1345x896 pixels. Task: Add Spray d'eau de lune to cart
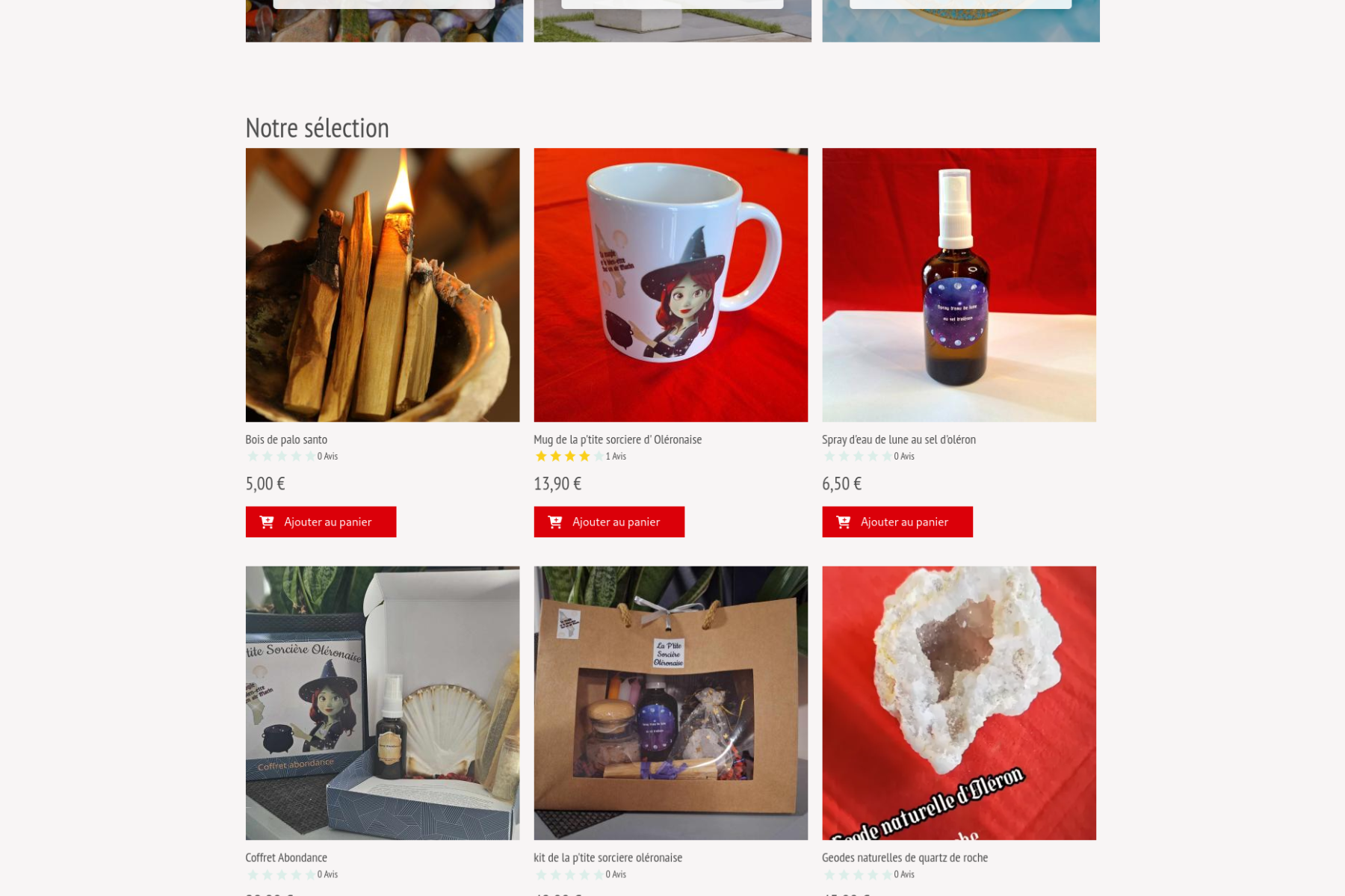[x=897, y=522]
